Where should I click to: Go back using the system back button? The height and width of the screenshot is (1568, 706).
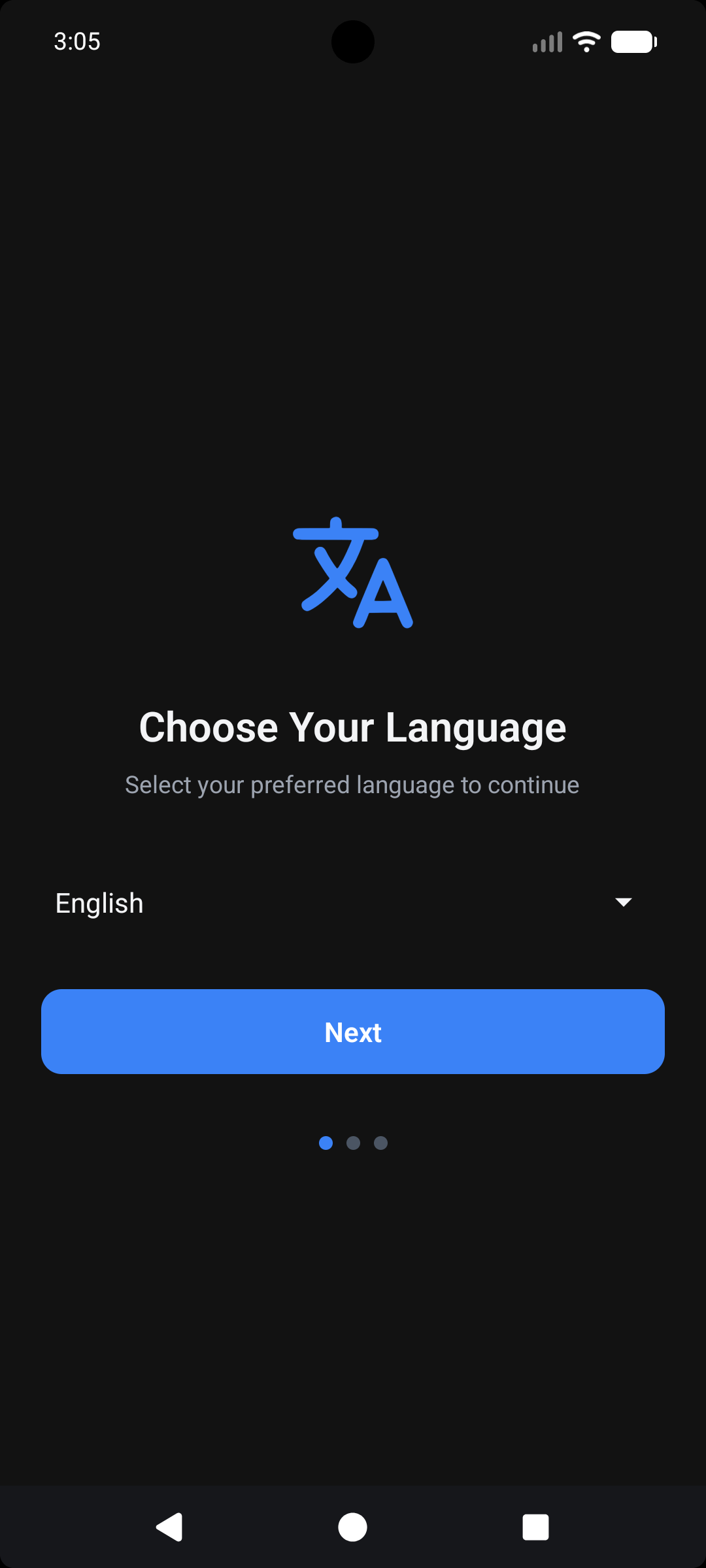coord(169,1527)
